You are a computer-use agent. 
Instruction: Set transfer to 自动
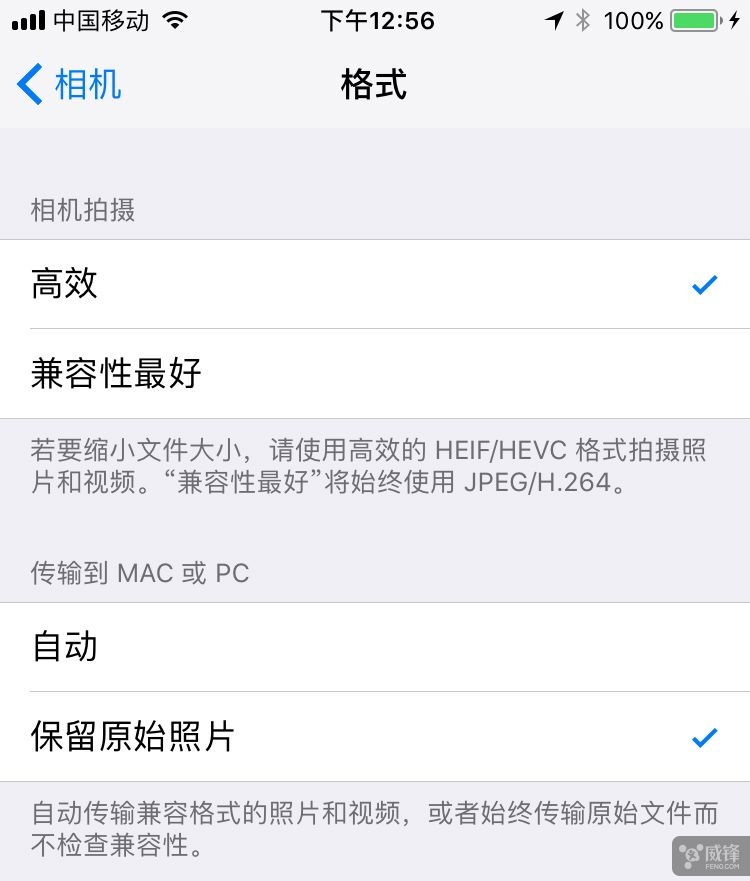(x=375, y=647)
